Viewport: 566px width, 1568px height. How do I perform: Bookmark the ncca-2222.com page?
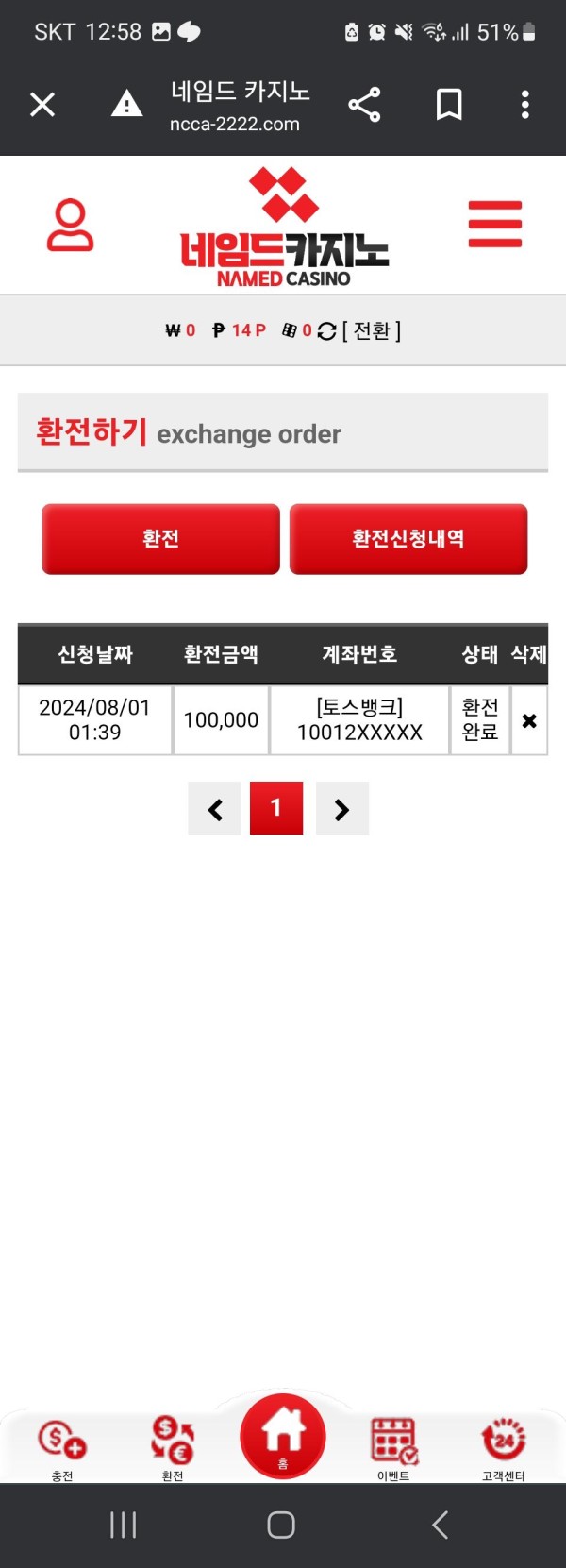pos(449,104)
